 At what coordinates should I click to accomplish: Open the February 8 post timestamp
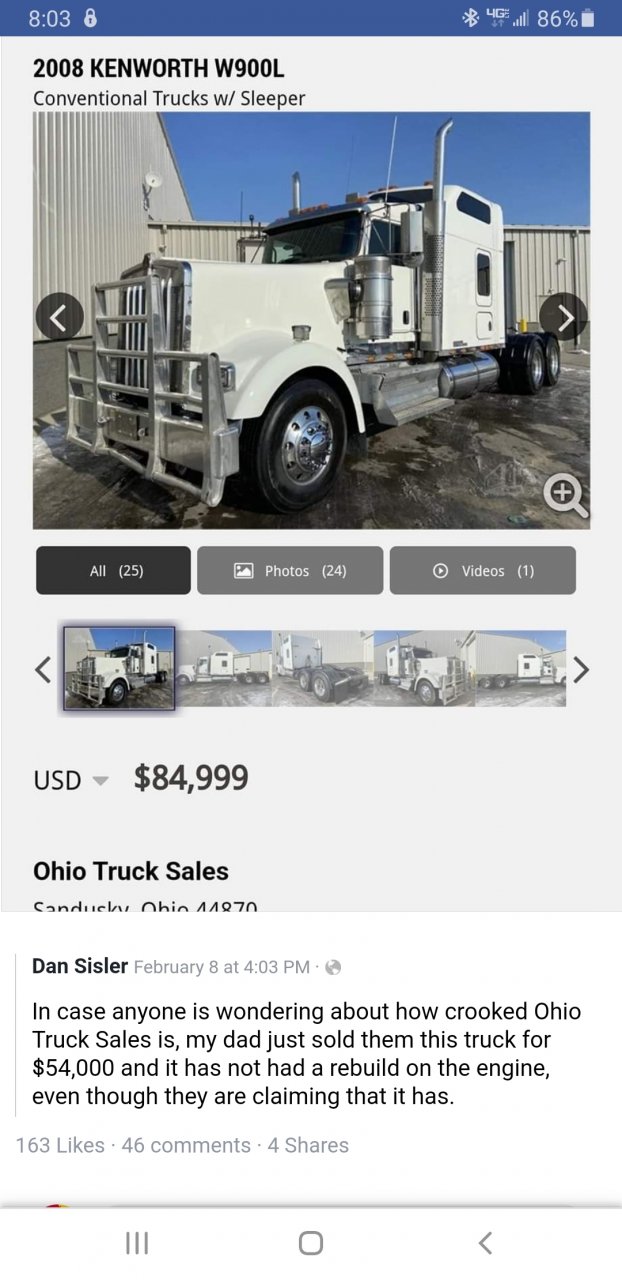221,967
